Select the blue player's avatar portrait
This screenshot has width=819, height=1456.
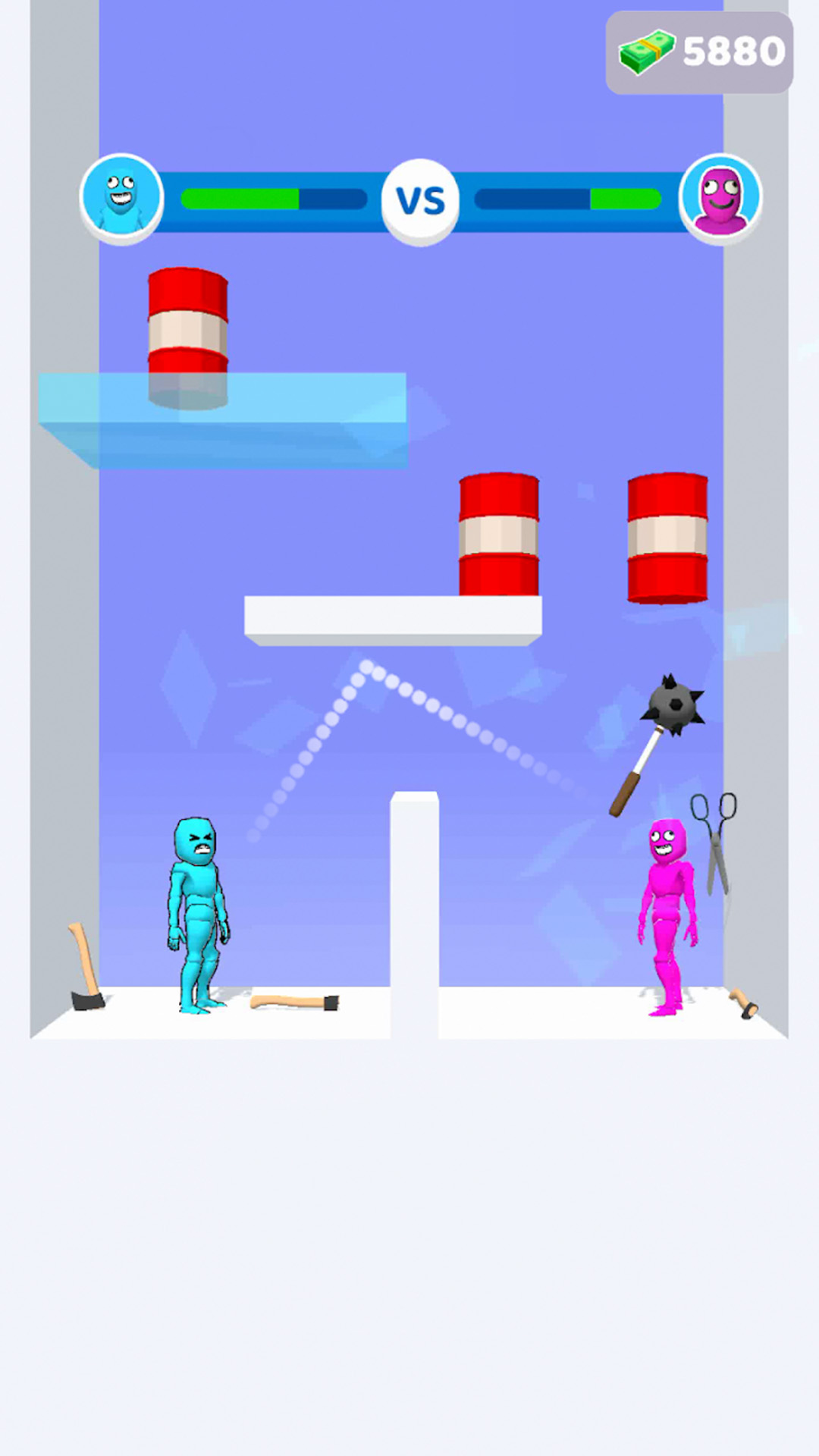tap(121, 198)
